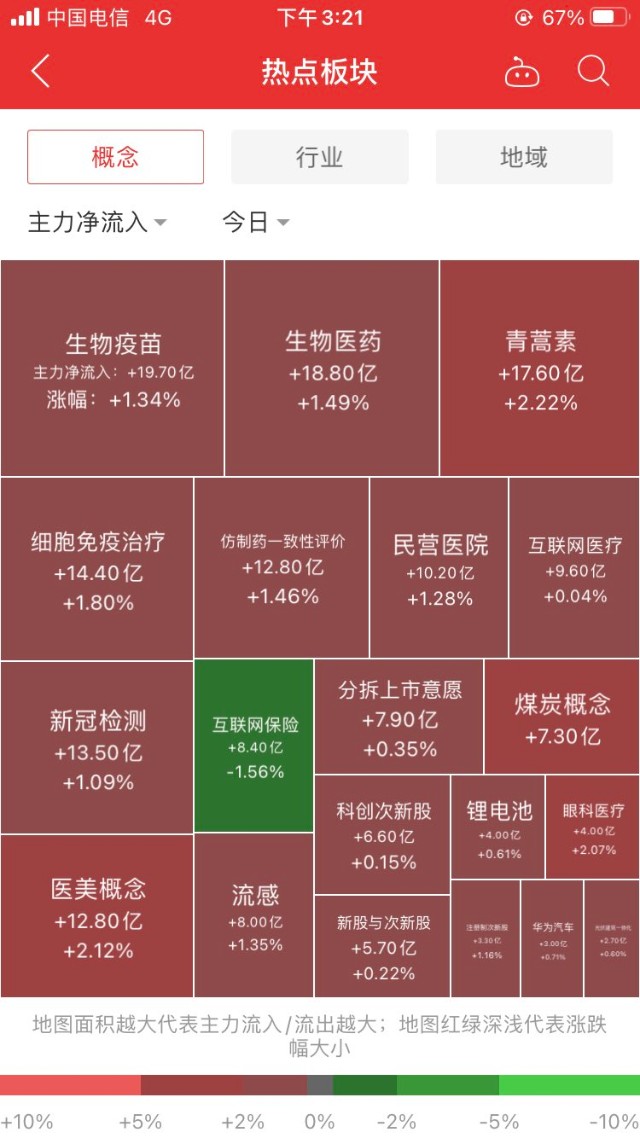This screenshot has height=1138, width=640.
Task: Open the 生物疫苗 sector block
Action: pyautogui.click(x=112, y=368)
